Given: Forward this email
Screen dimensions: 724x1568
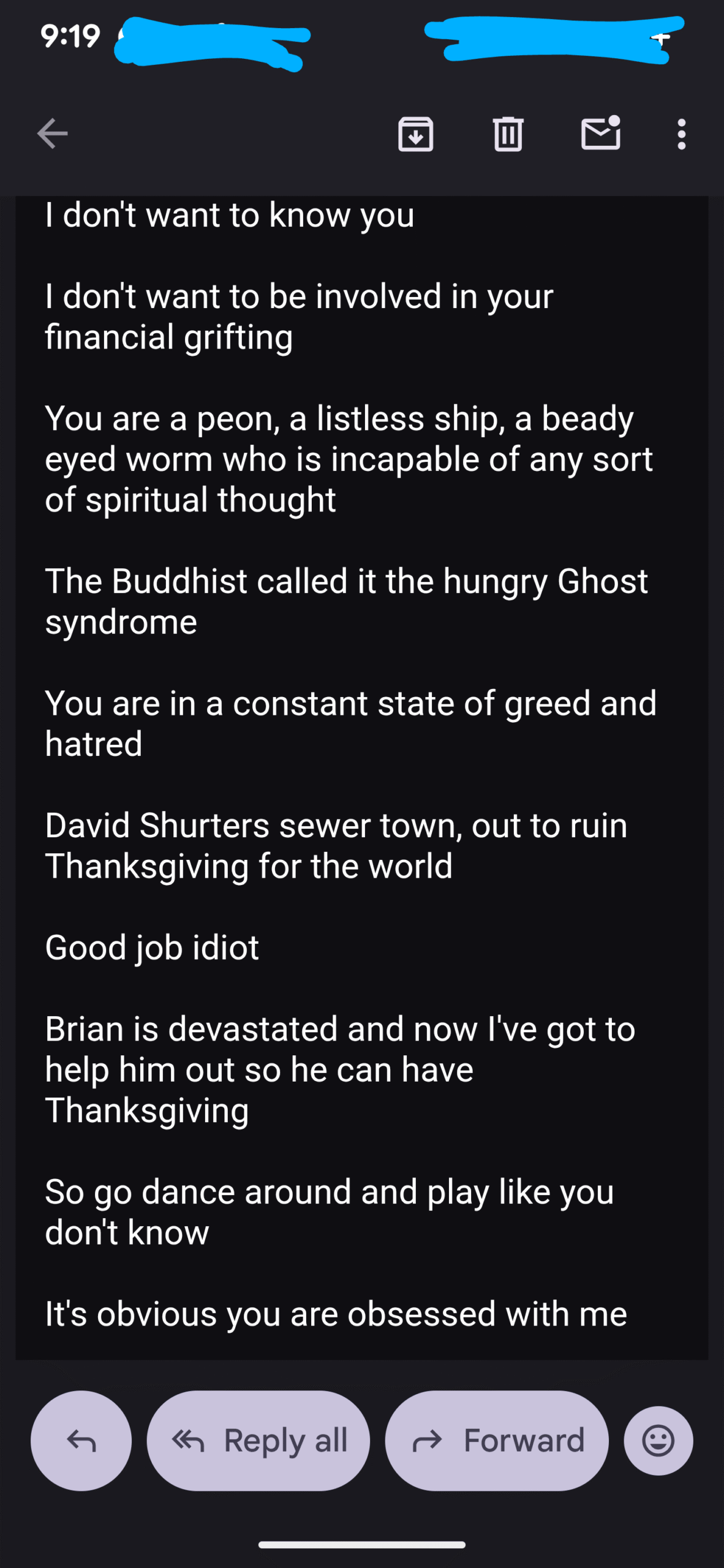Looking at the screenshot, I should pos(497,1441).
